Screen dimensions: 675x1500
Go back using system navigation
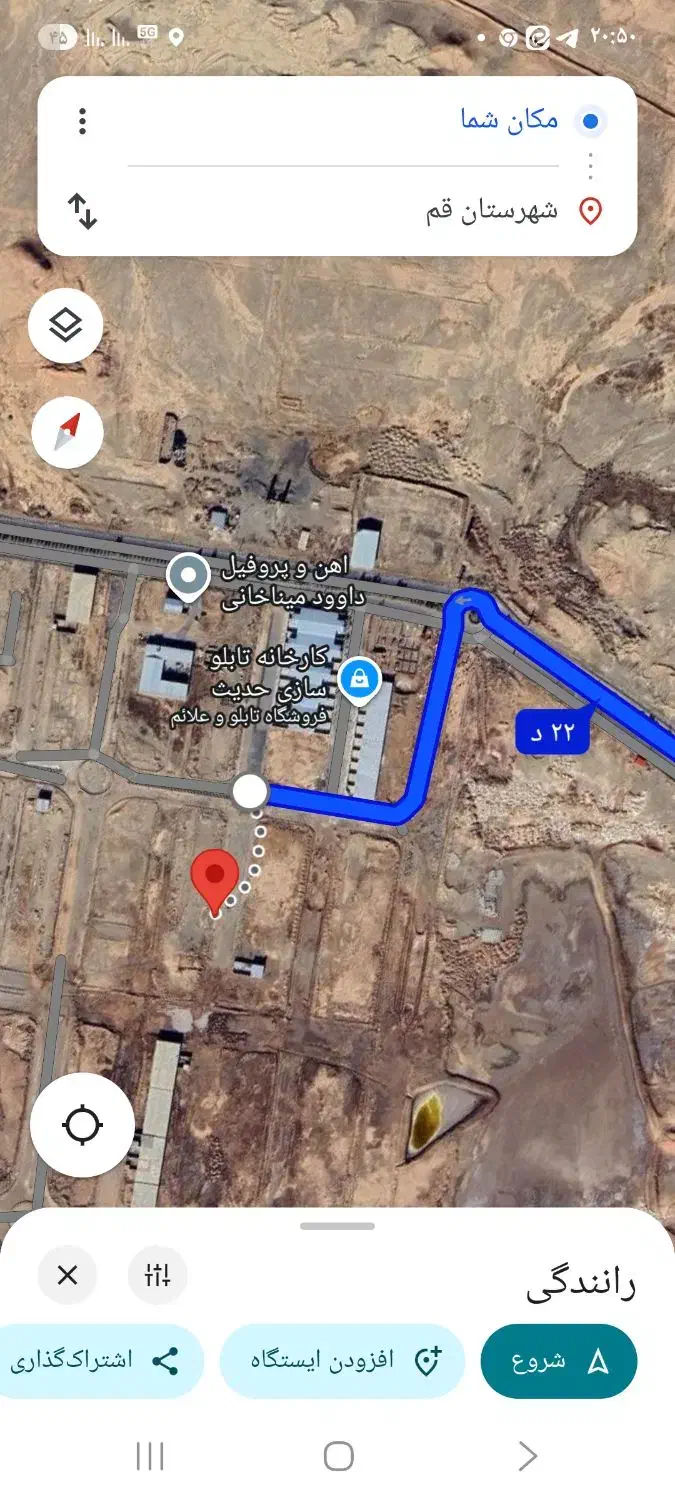click(x=527, y=1456)
